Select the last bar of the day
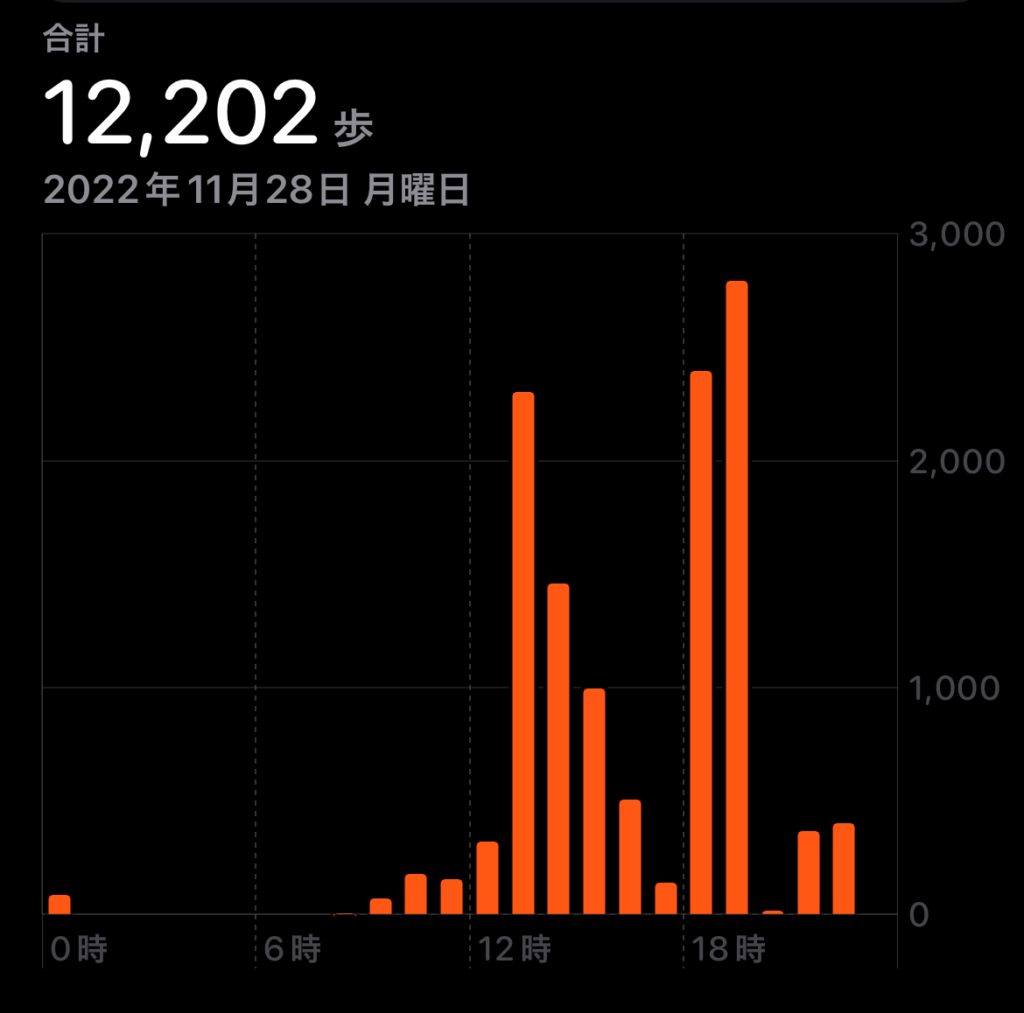1024x1013 pixels. point(844,868)
